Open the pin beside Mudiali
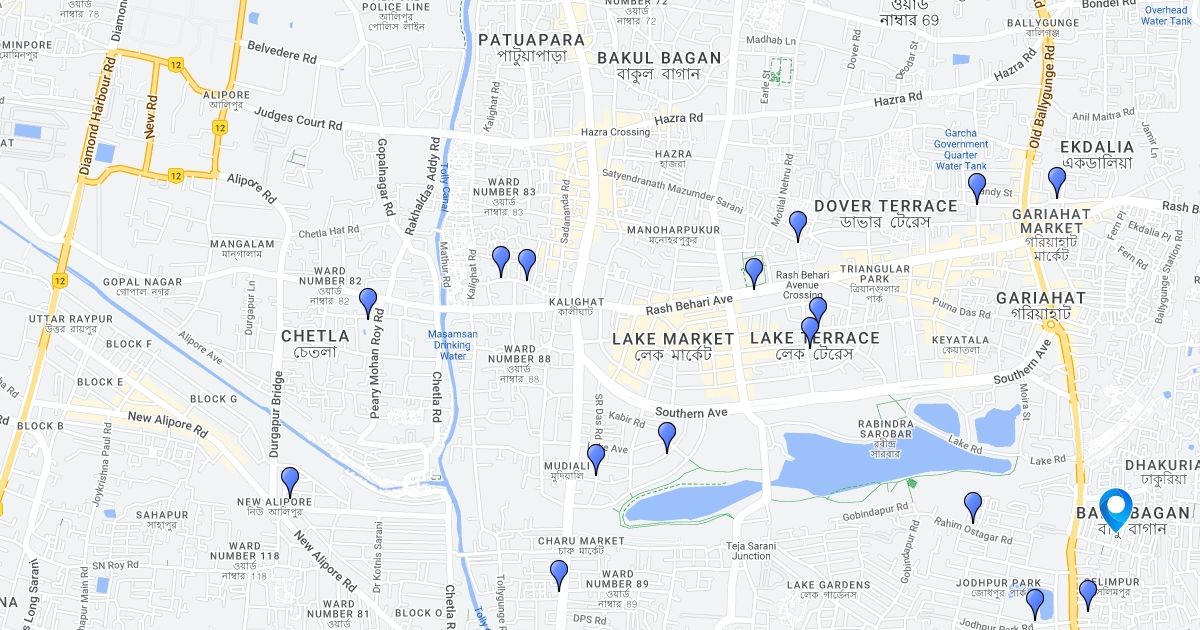 tap(596, 459)
